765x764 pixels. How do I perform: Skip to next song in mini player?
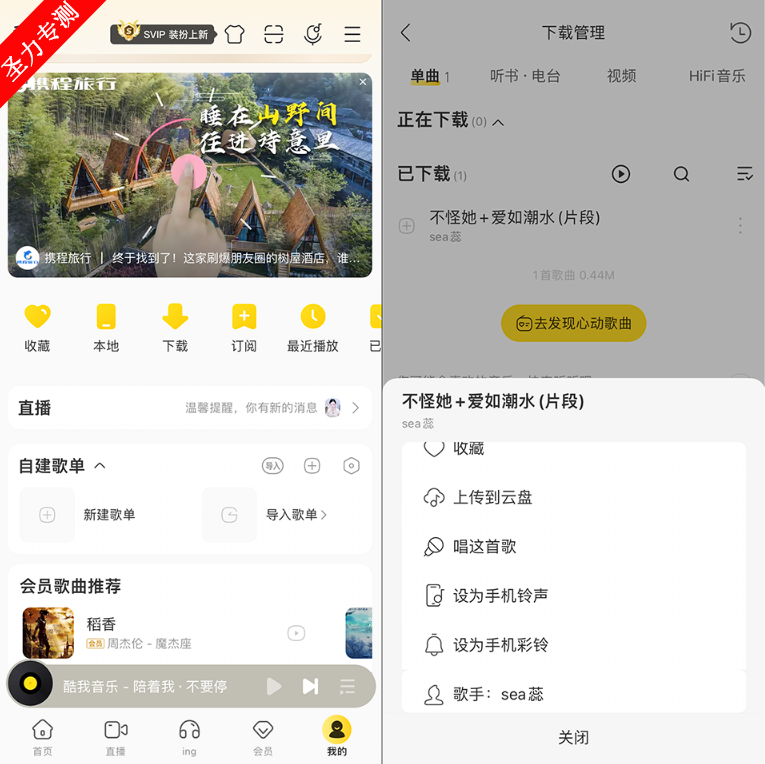click(311, 686)
